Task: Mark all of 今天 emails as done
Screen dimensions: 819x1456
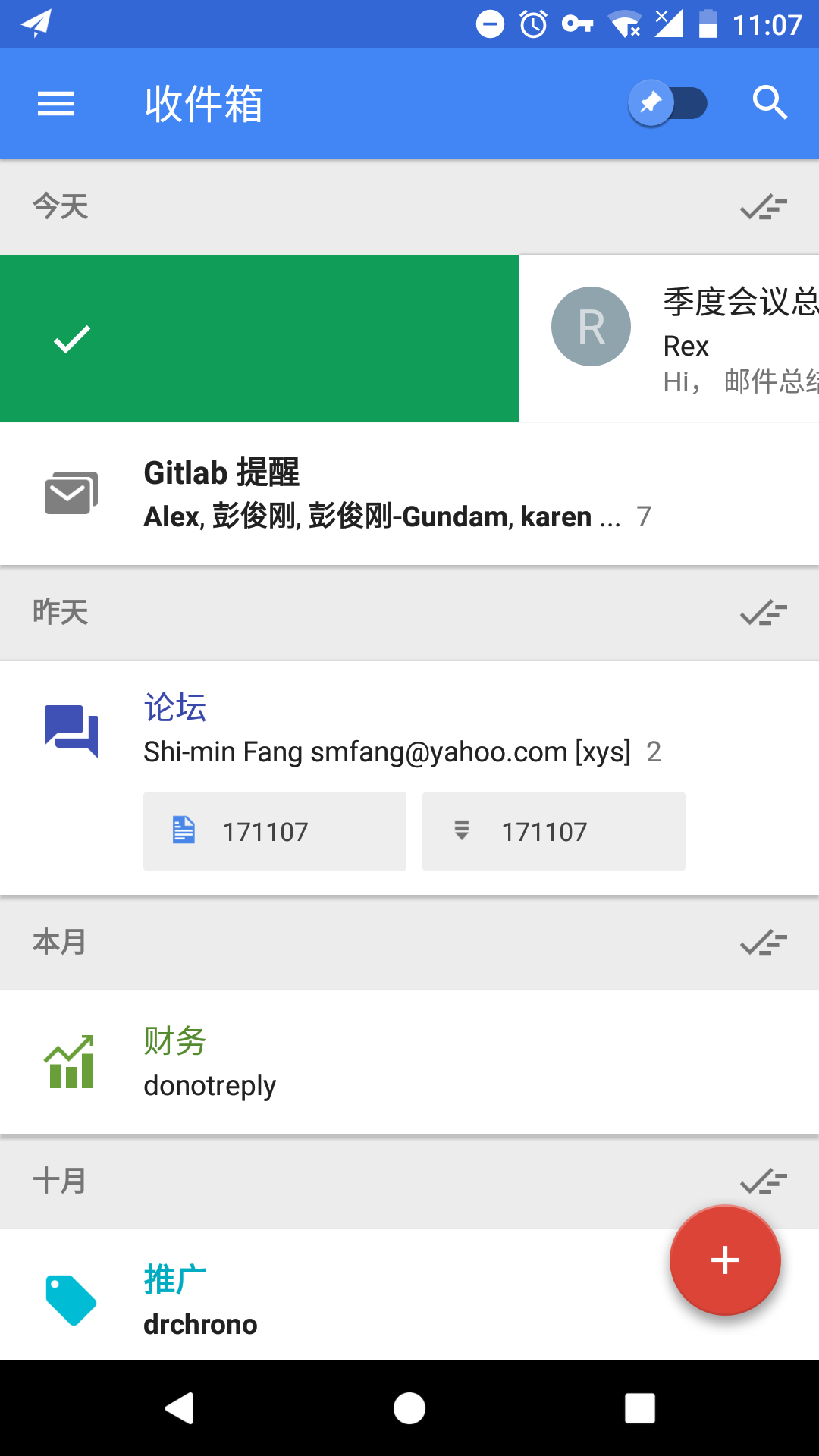Action: click(x=764, y=207)
